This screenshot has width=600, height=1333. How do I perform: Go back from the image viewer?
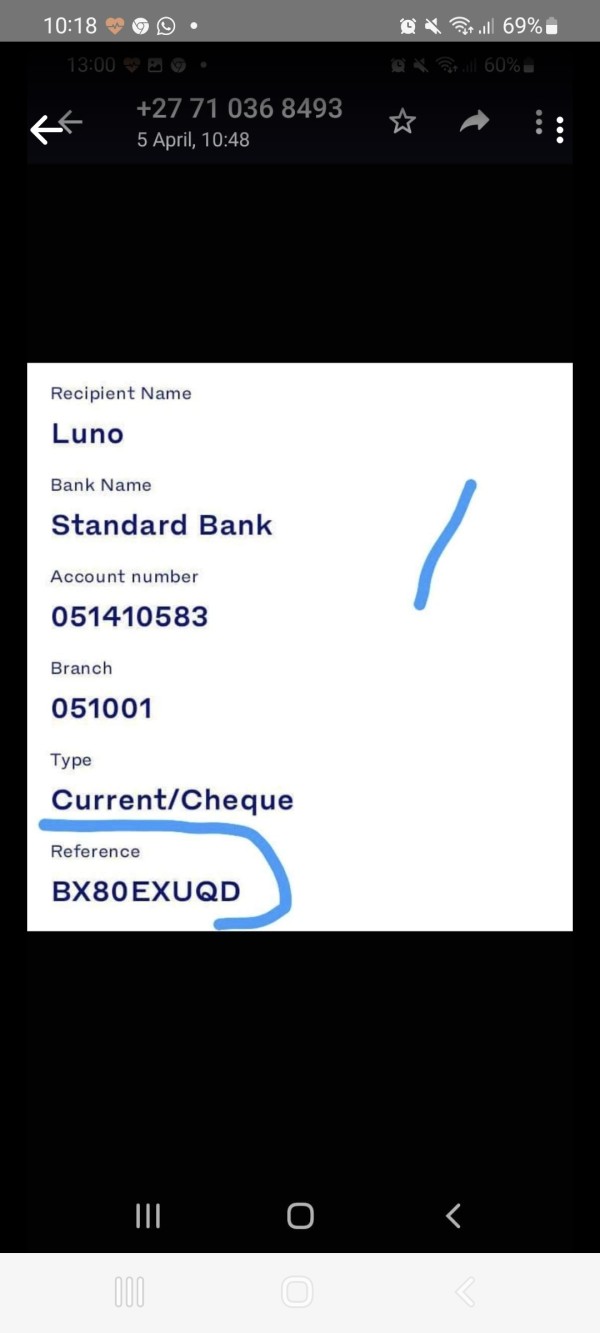[47, 129]
